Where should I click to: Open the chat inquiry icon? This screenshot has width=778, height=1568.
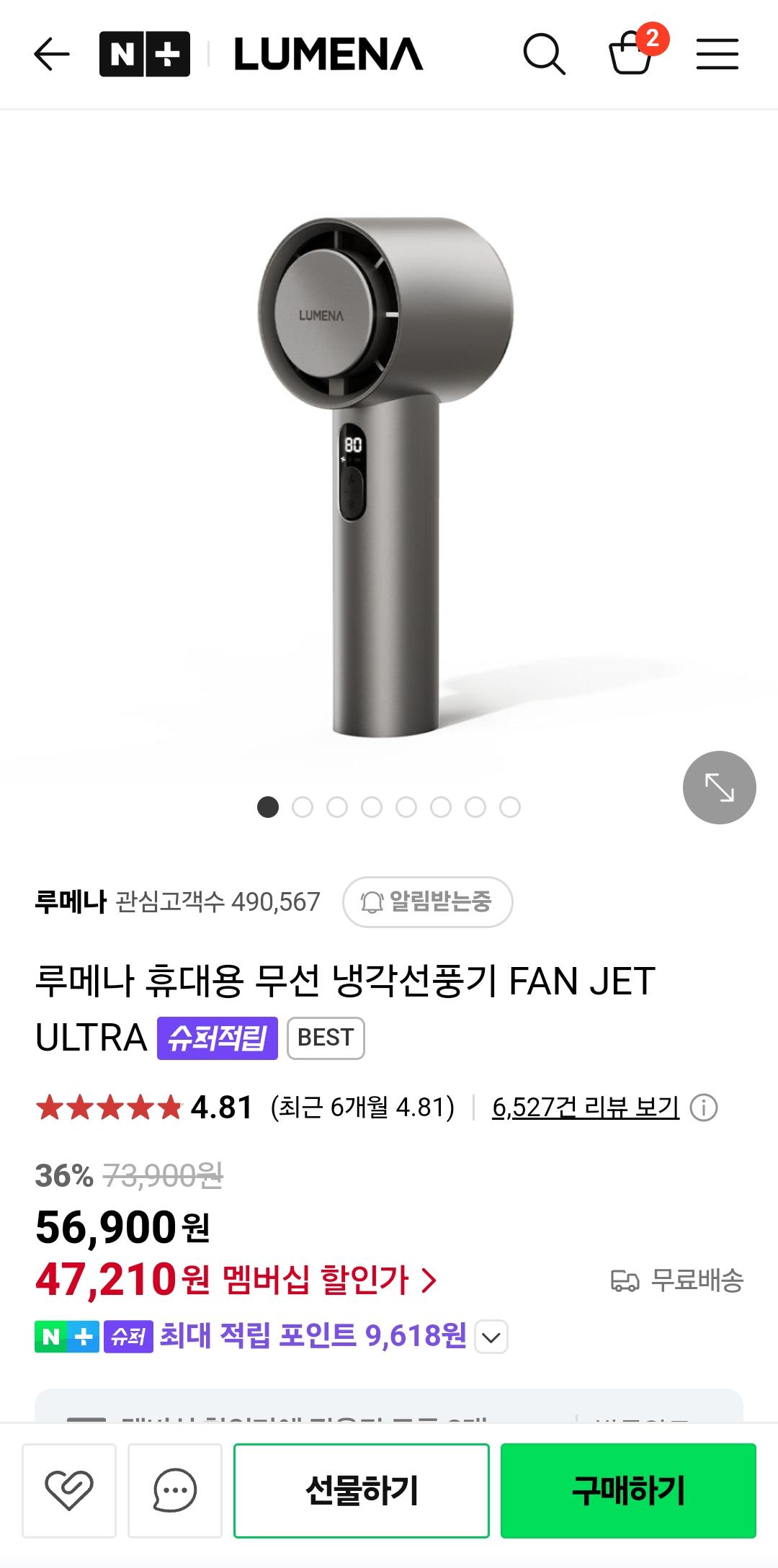click(x=175, y=1490)
